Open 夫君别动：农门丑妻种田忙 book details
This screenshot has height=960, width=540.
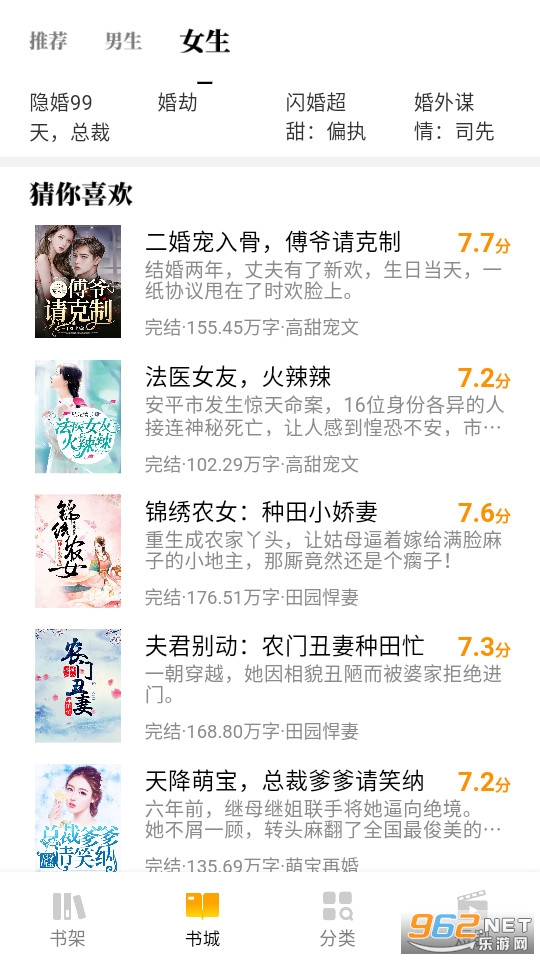click(x=270, y=686)
